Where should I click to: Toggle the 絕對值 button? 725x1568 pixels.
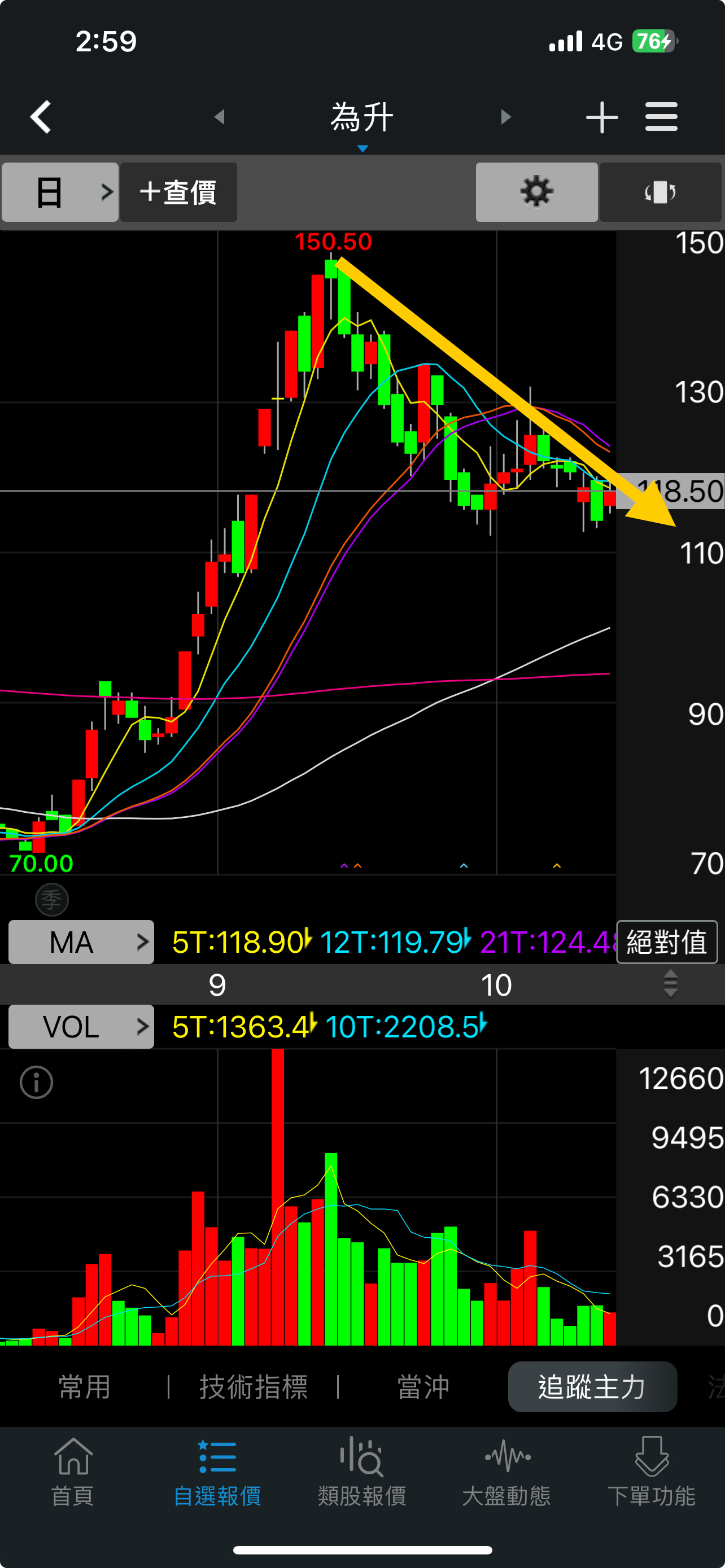(x=667, y=941)
